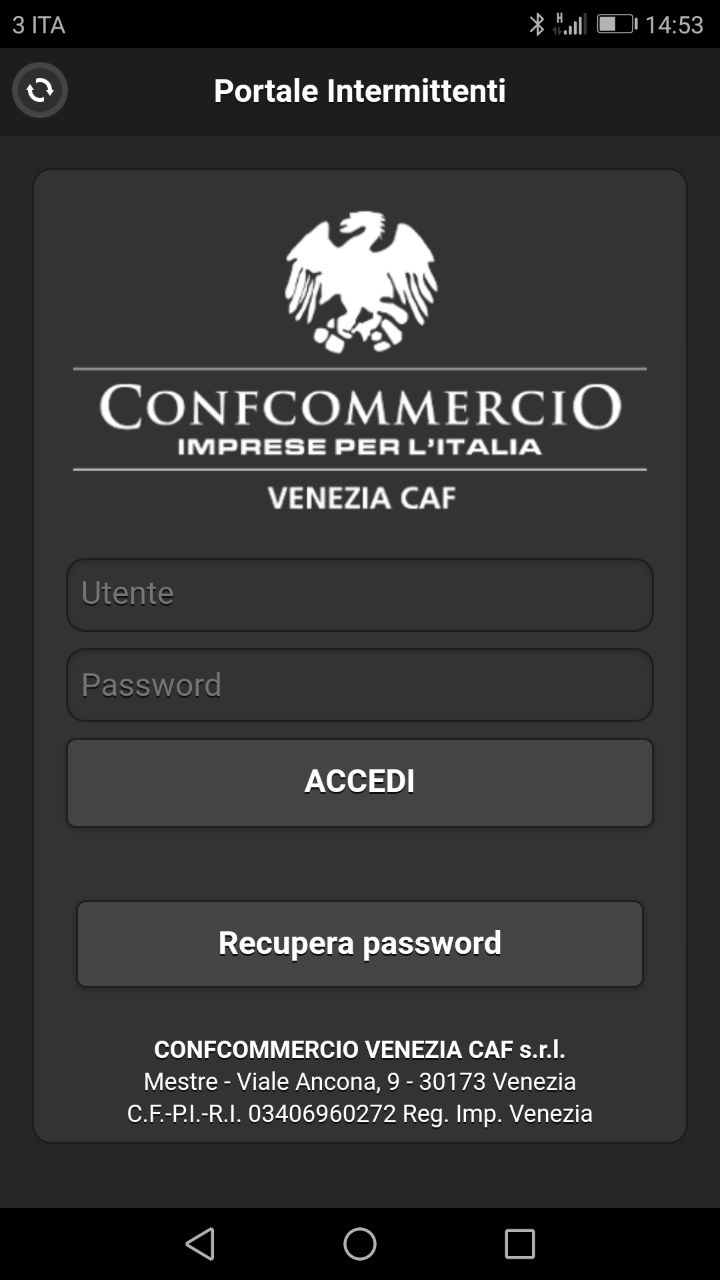
Task: Select the Password input field
Action: (360, 685)
